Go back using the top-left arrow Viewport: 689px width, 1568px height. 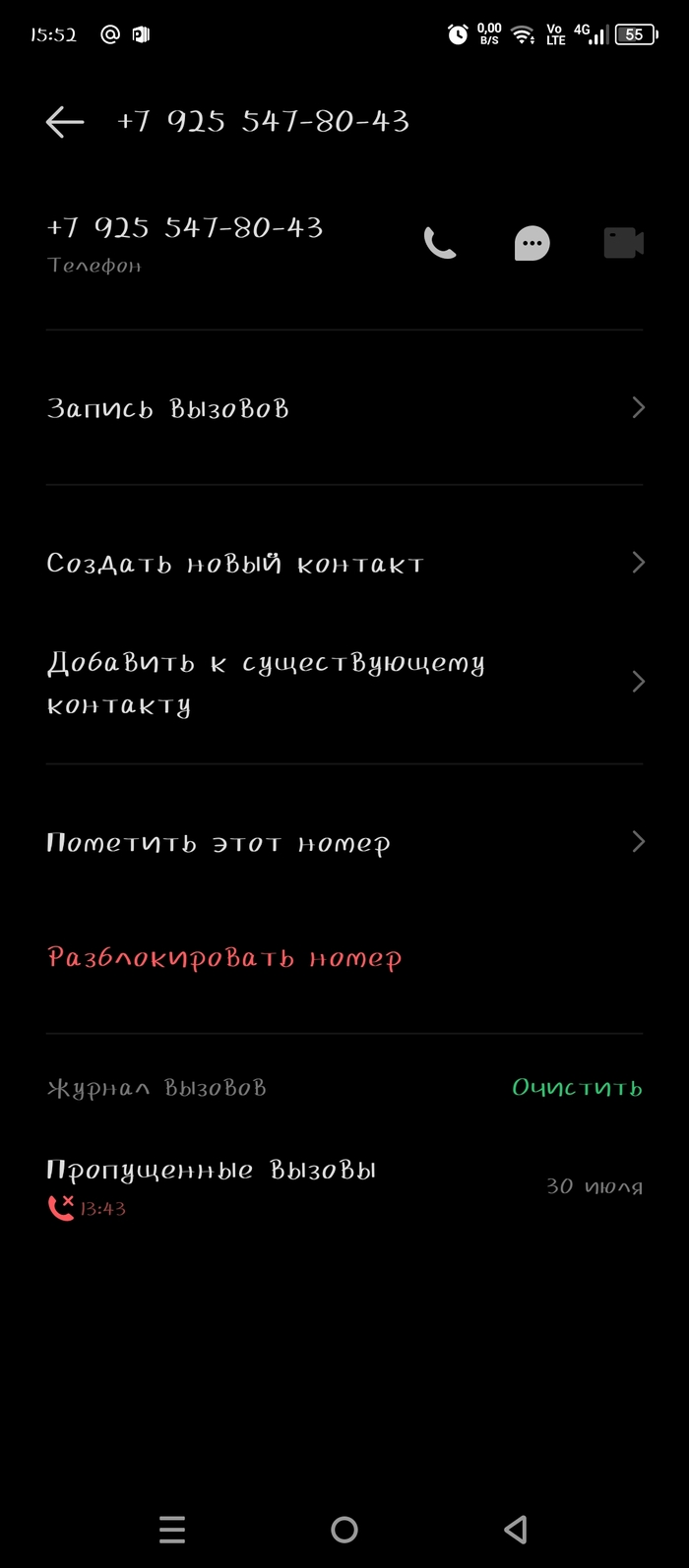tap(65, 122)
